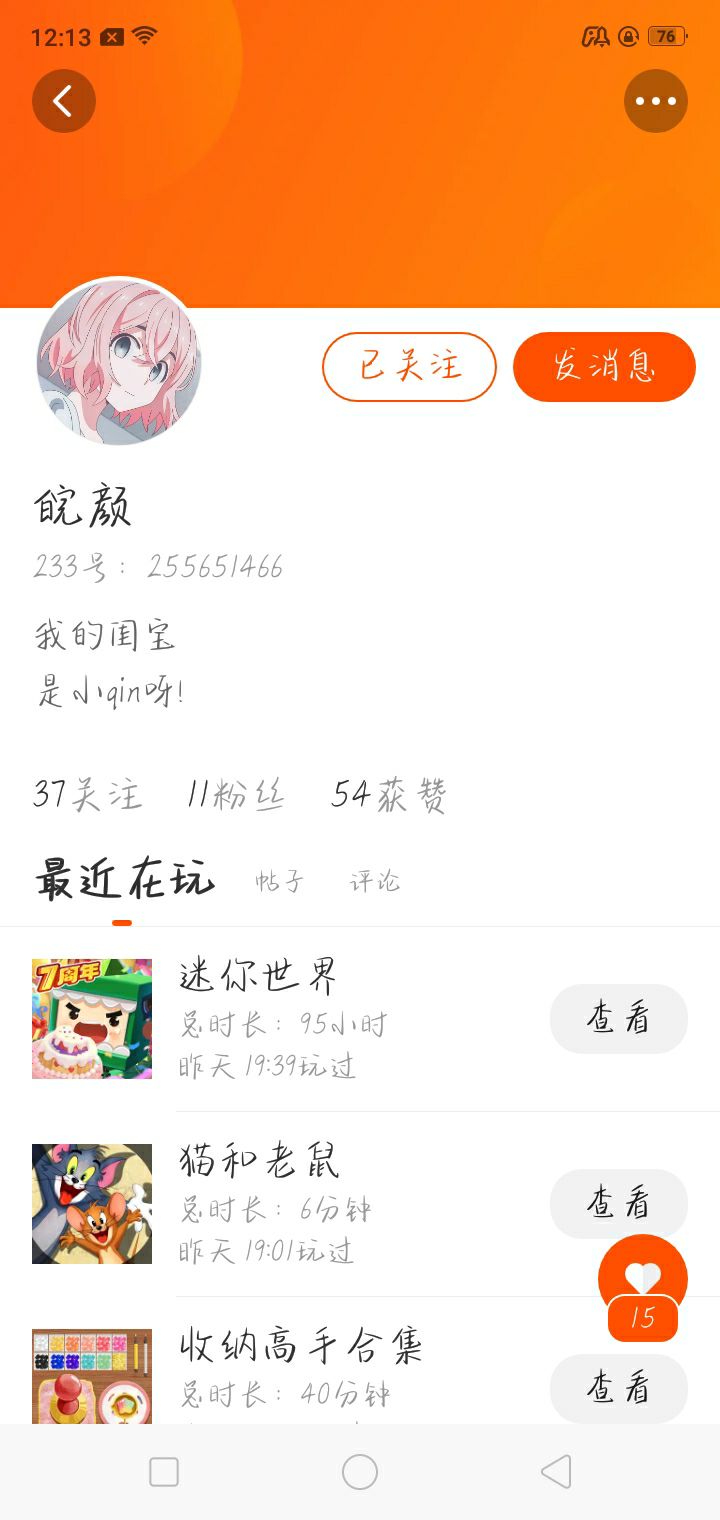The width and height of the screenshot is (720, 1520).
Task: Go to the system home screen
Action: coord(360,1472)
